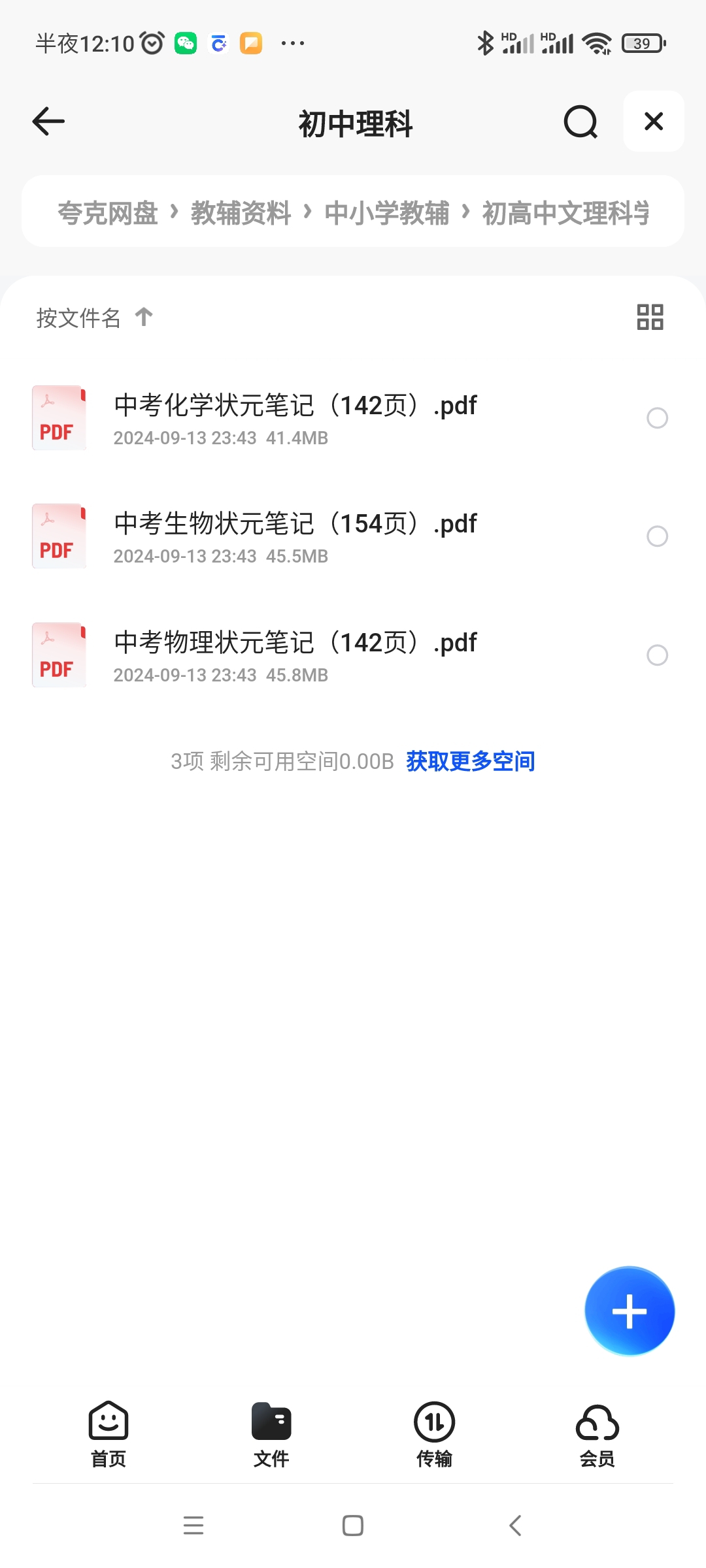Open recent apps from the system navigation bar
706x1568 pixels.
(x=193, y=1526)
